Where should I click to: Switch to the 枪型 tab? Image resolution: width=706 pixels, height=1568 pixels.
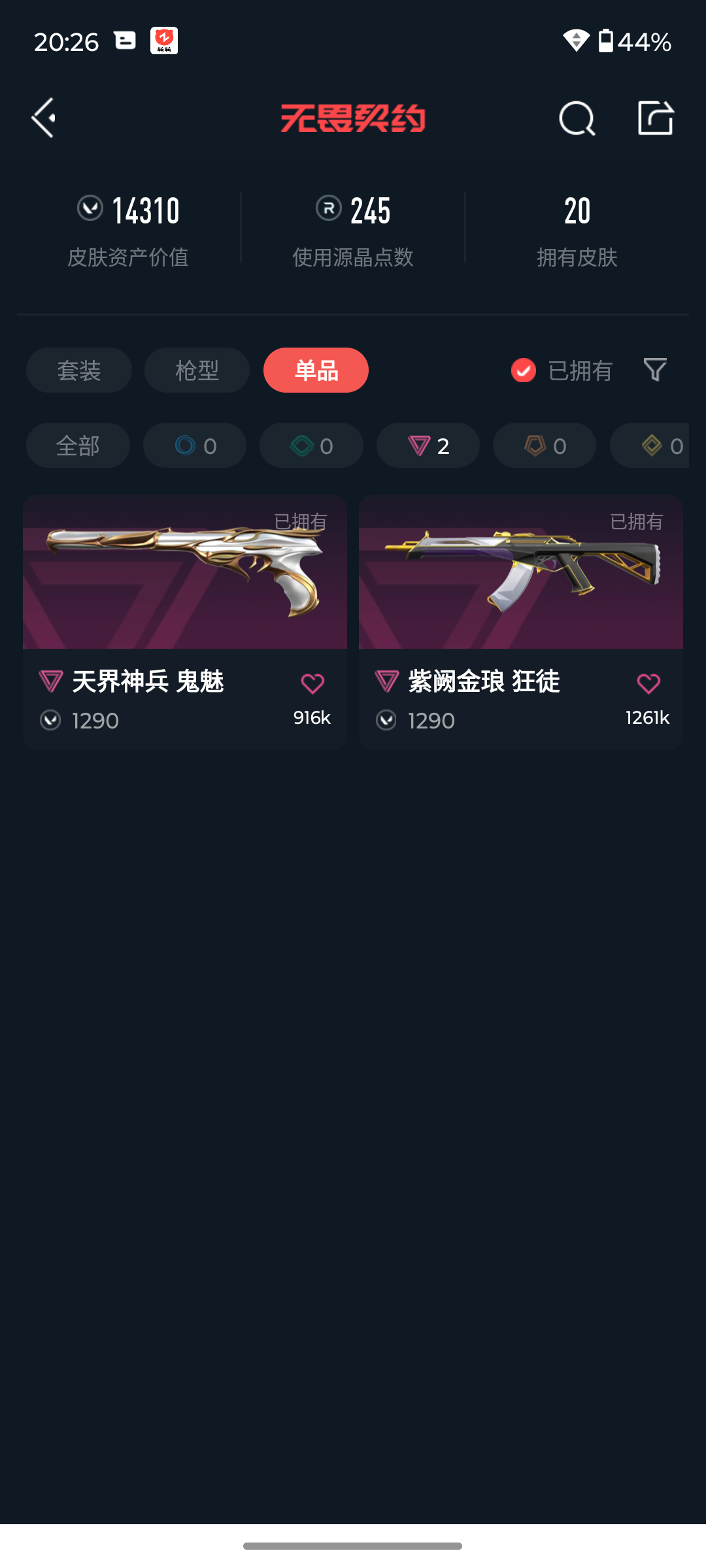tap(197, 370)
